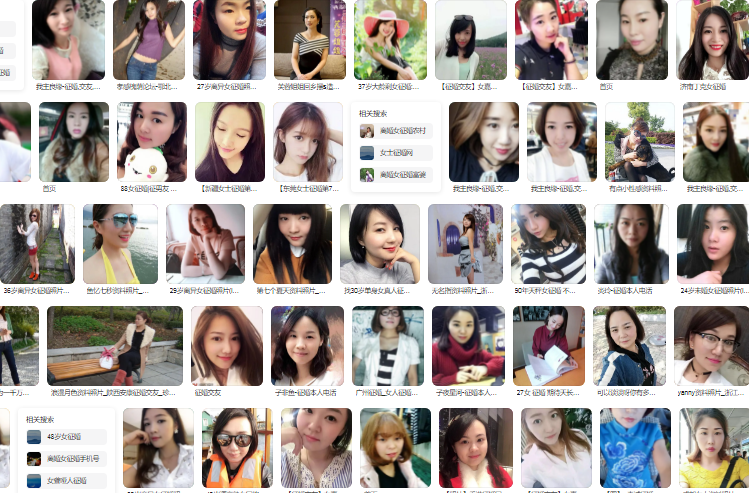Open the '37岁大龄剩女征婚' pink hat photo
This screenshot has width=749, height=493.
(x=391, y=40)
